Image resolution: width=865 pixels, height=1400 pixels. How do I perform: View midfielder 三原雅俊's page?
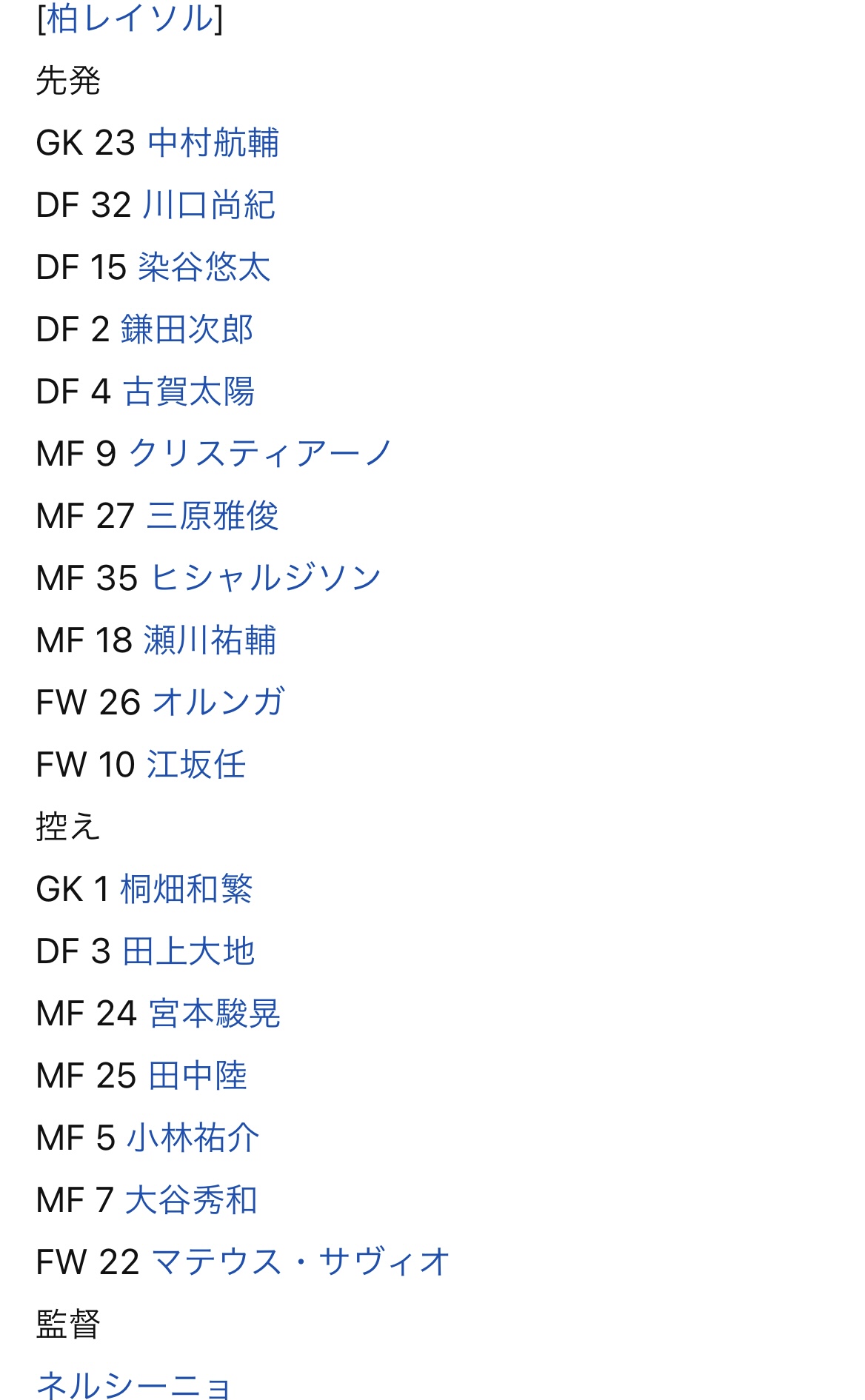pos(213,516)
